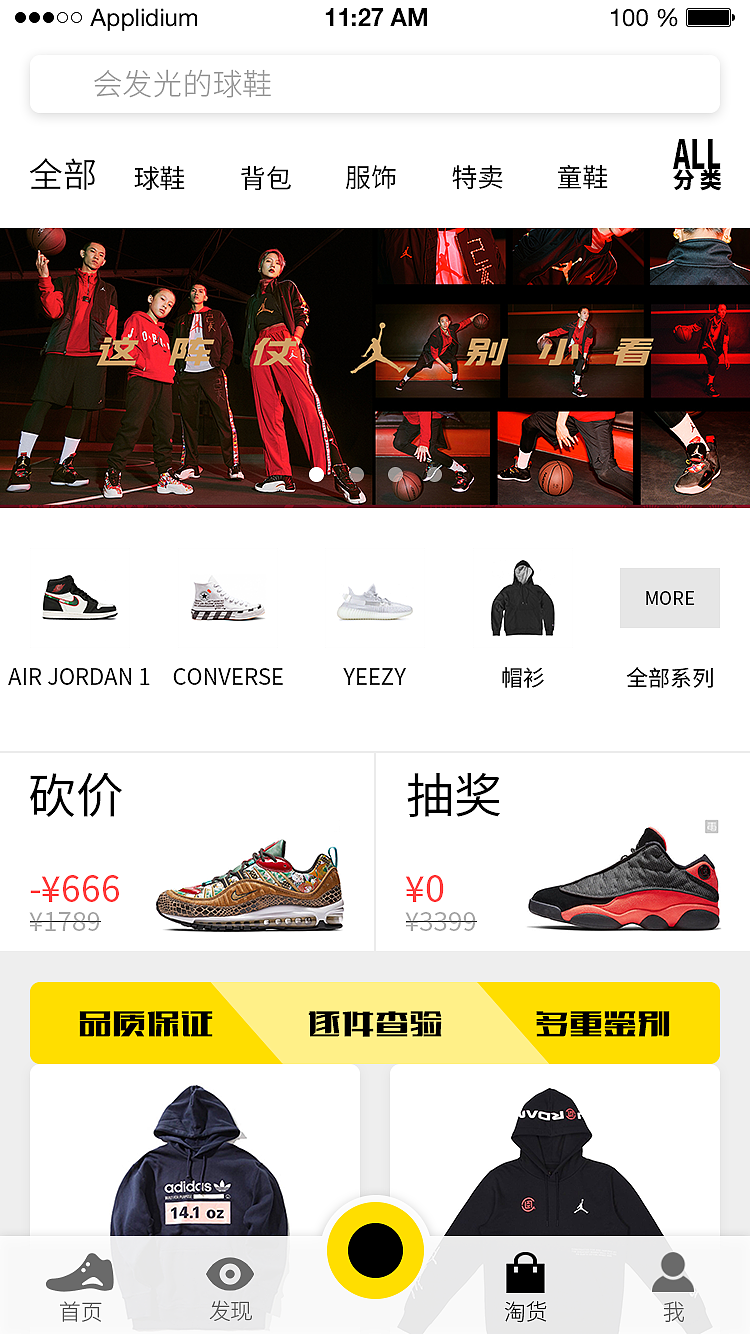Open the 抽奖 lottery card

coord(563,852)
